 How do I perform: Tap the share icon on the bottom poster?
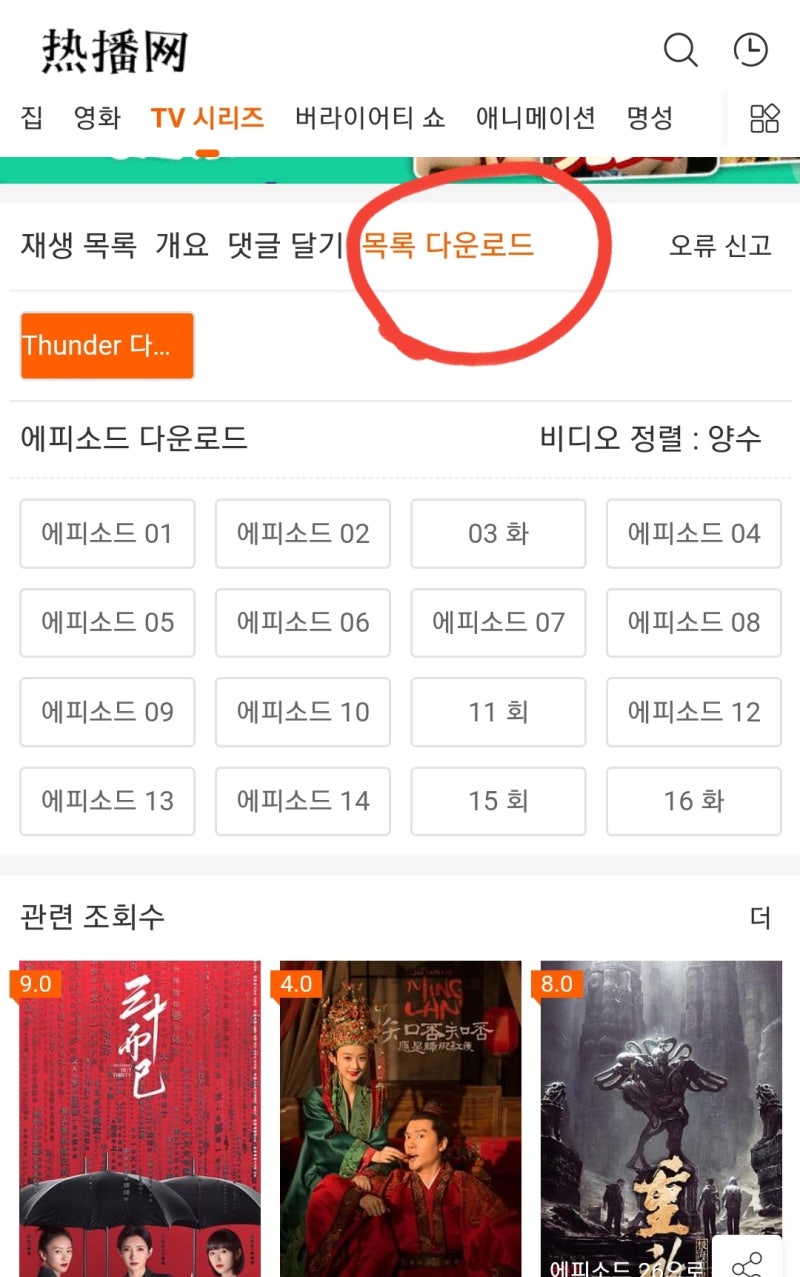pyautogui.click(x=745, y=1264)
